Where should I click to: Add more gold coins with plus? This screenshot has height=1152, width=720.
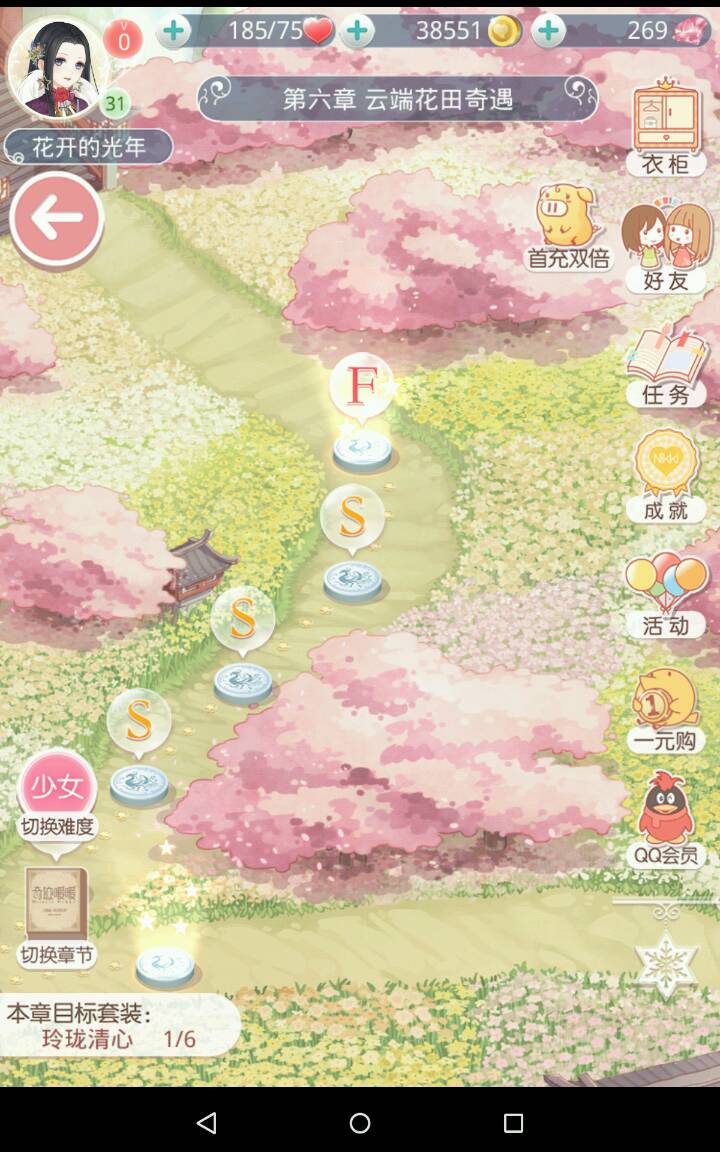tap(357, 31)
